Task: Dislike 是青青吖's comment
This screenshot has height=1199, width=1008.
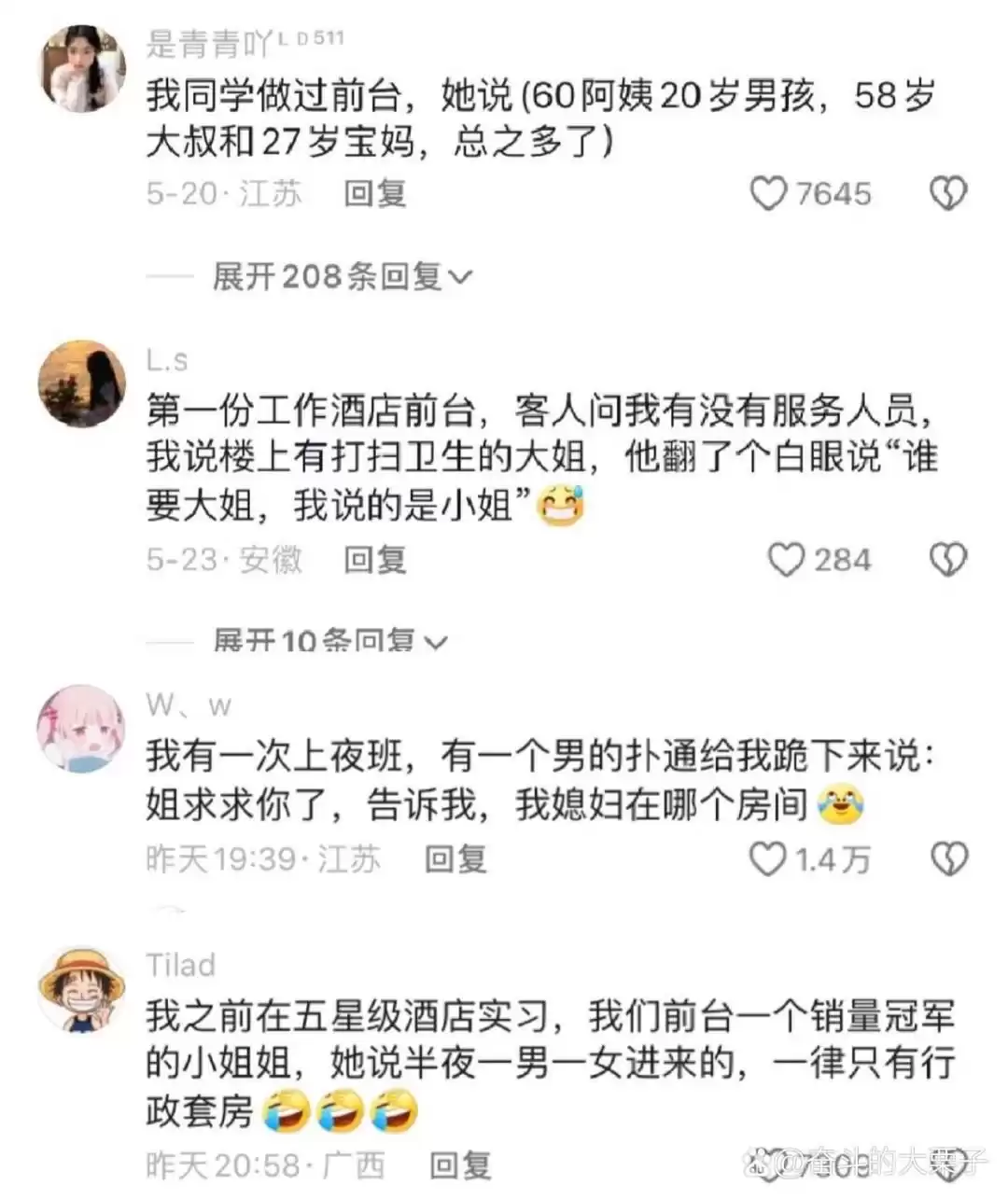Action: (948, 194)
